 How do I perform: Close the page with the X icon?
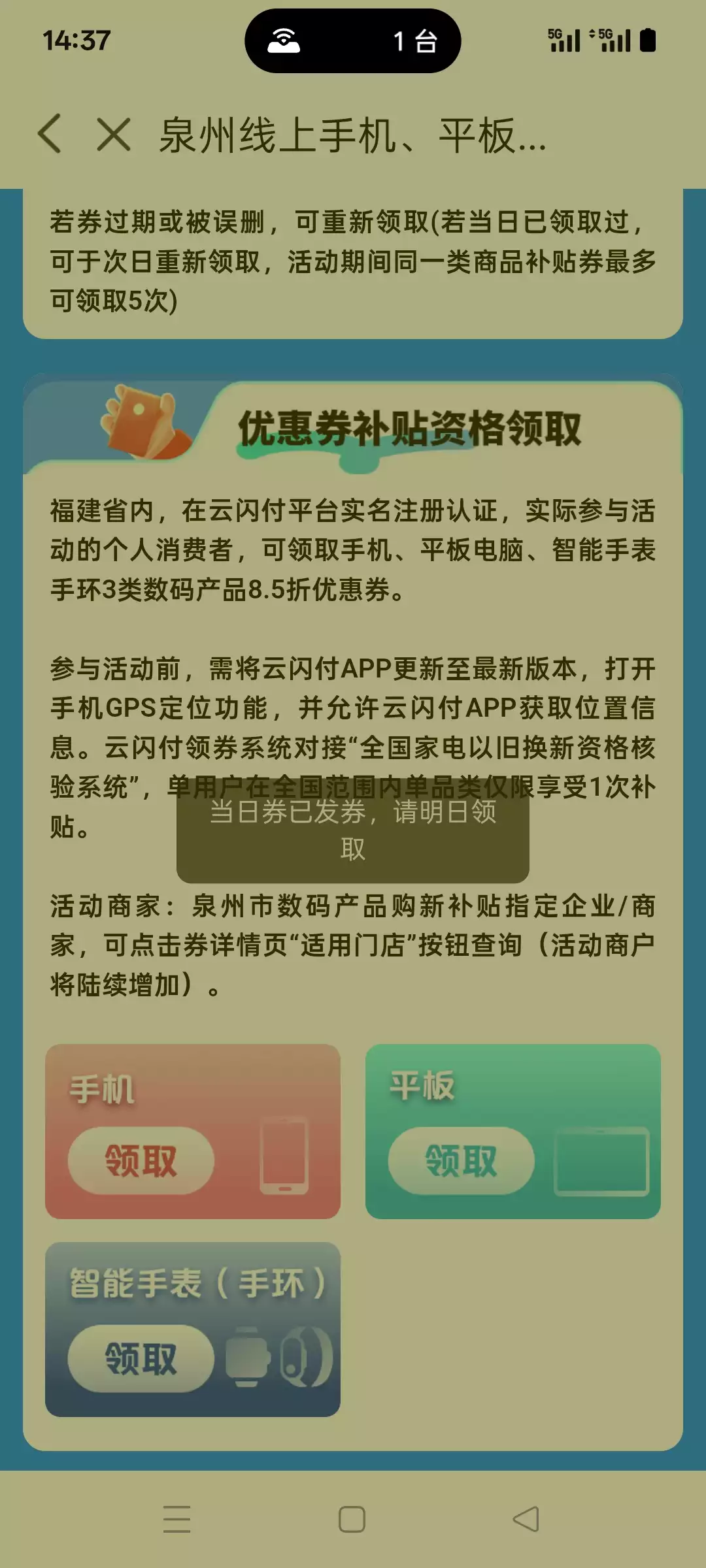(x=114, y=135)
